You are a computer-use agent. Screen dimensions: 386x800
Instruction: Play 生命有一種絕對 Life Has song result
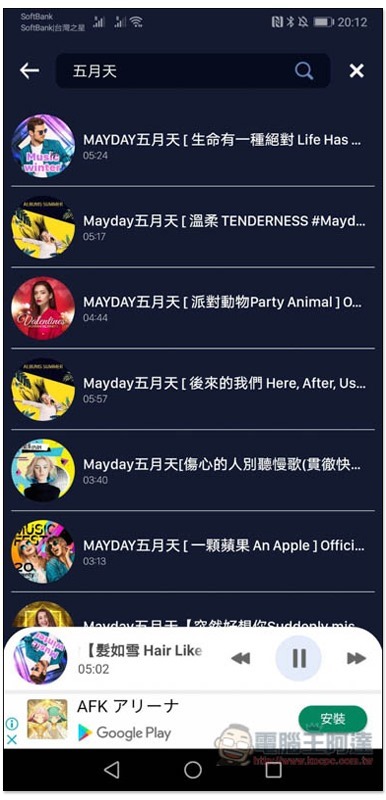click(193, 146)
